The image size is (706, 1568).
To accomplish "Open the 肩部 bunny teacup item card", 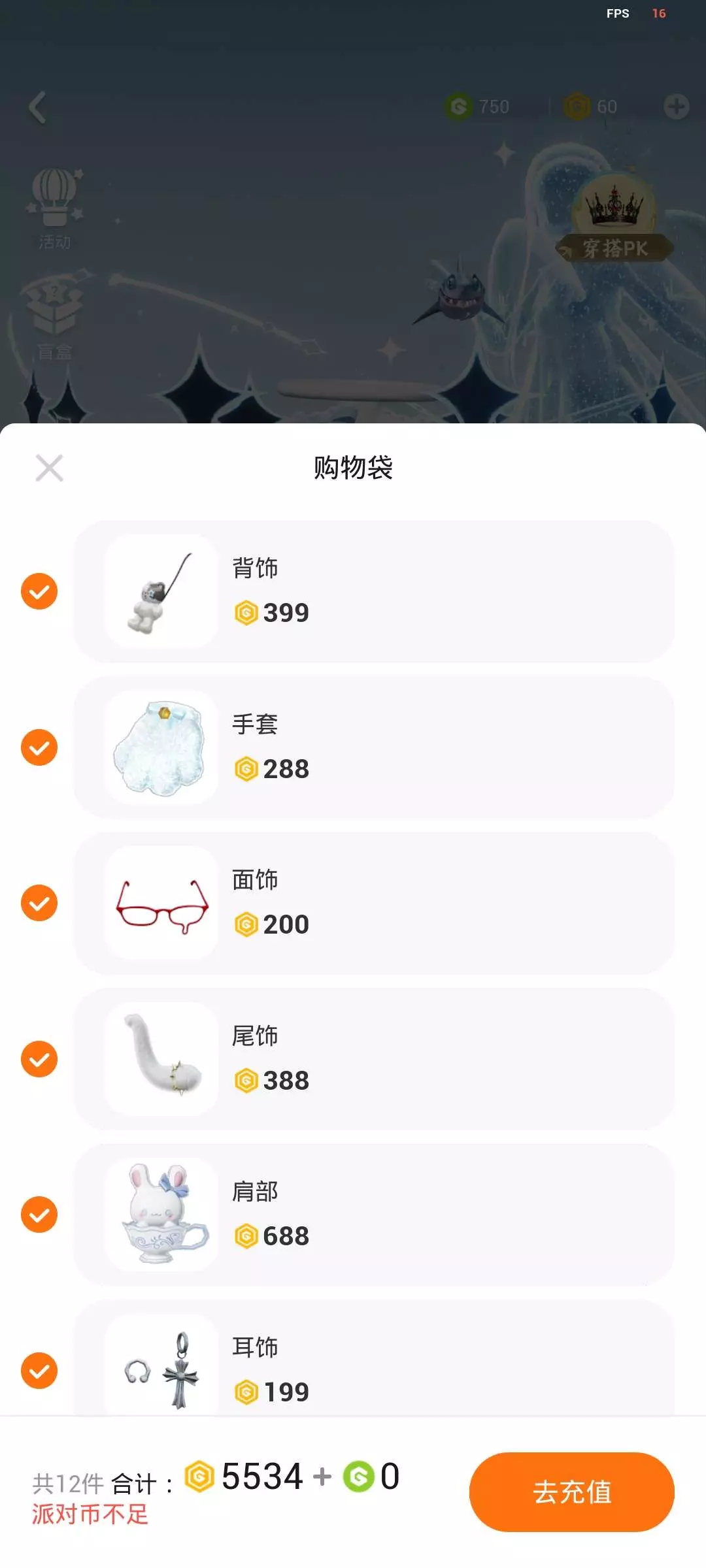I will (x=374, y=1215).
